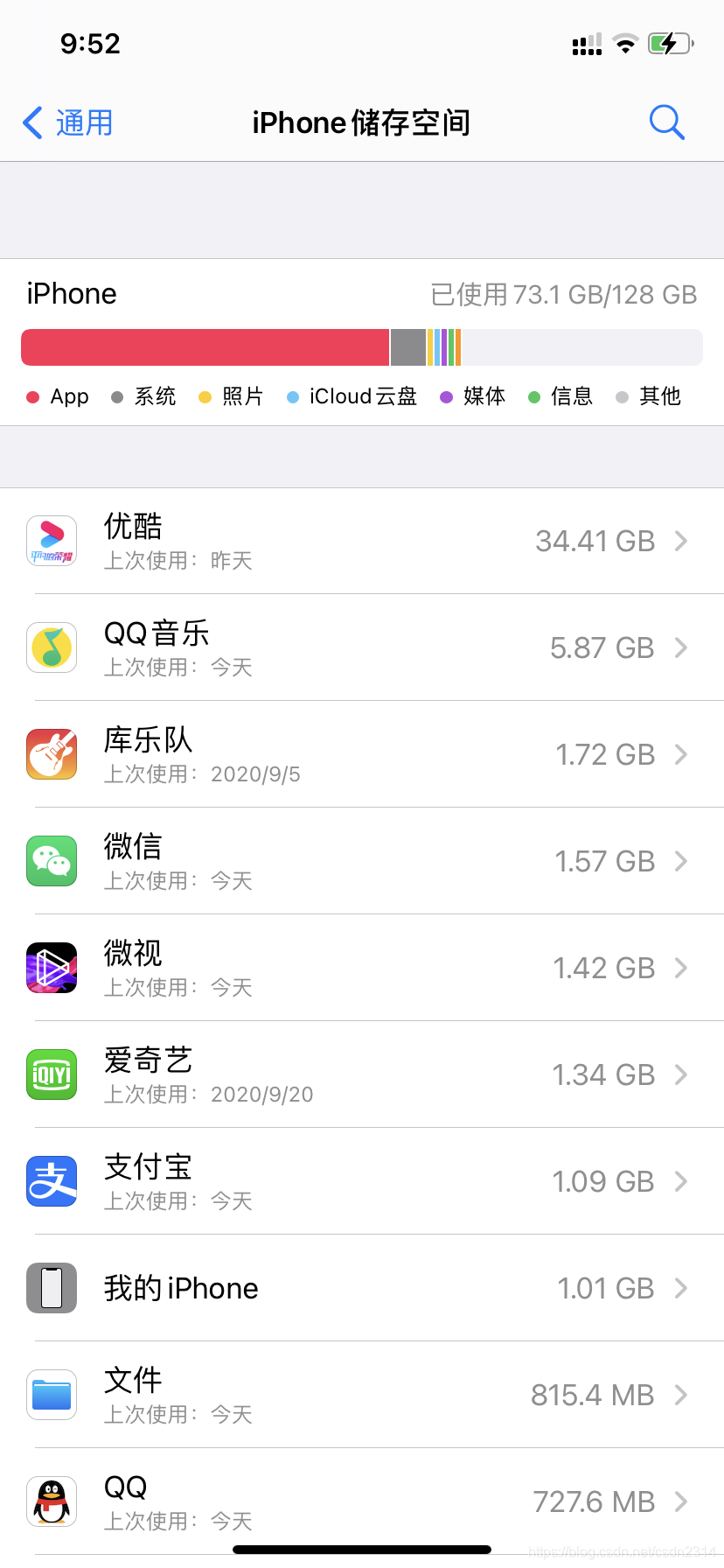Open QQ音乐 storage details
Image resolution: width=724 pixels, height=1568 pixels.
click(x=362, y=647)
